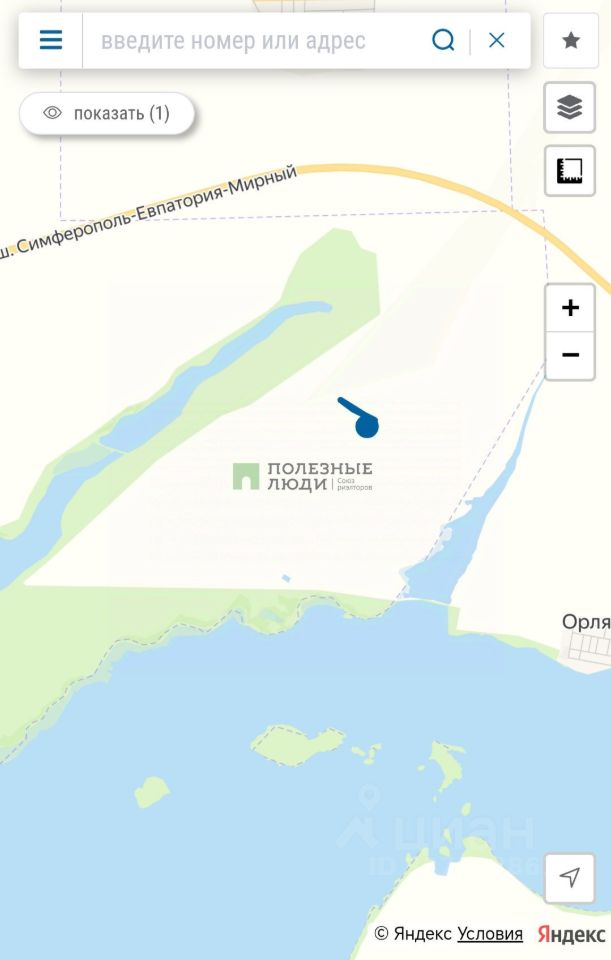Open the map layers selector
The height and width of the screenshot is (960, 611).
pos(570,107)
